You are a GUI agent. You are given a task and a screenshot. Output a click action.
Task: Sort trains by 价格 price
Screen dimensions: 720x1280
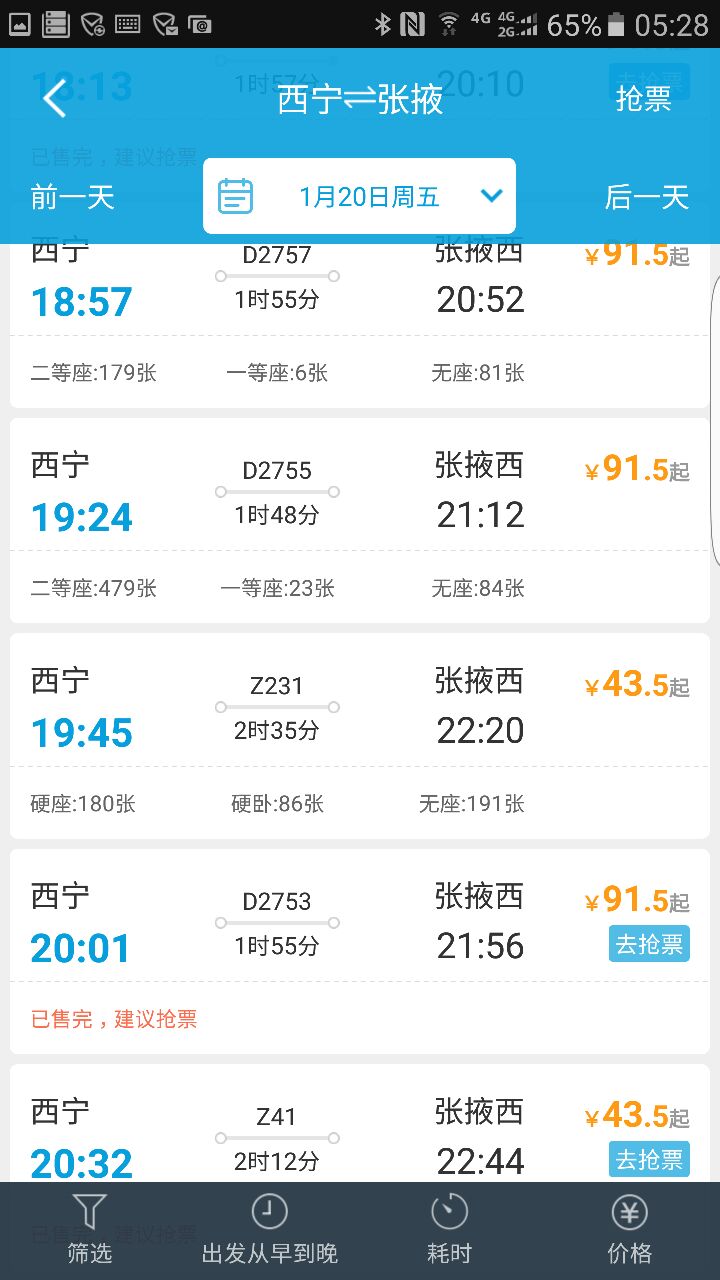point(630,1231)
